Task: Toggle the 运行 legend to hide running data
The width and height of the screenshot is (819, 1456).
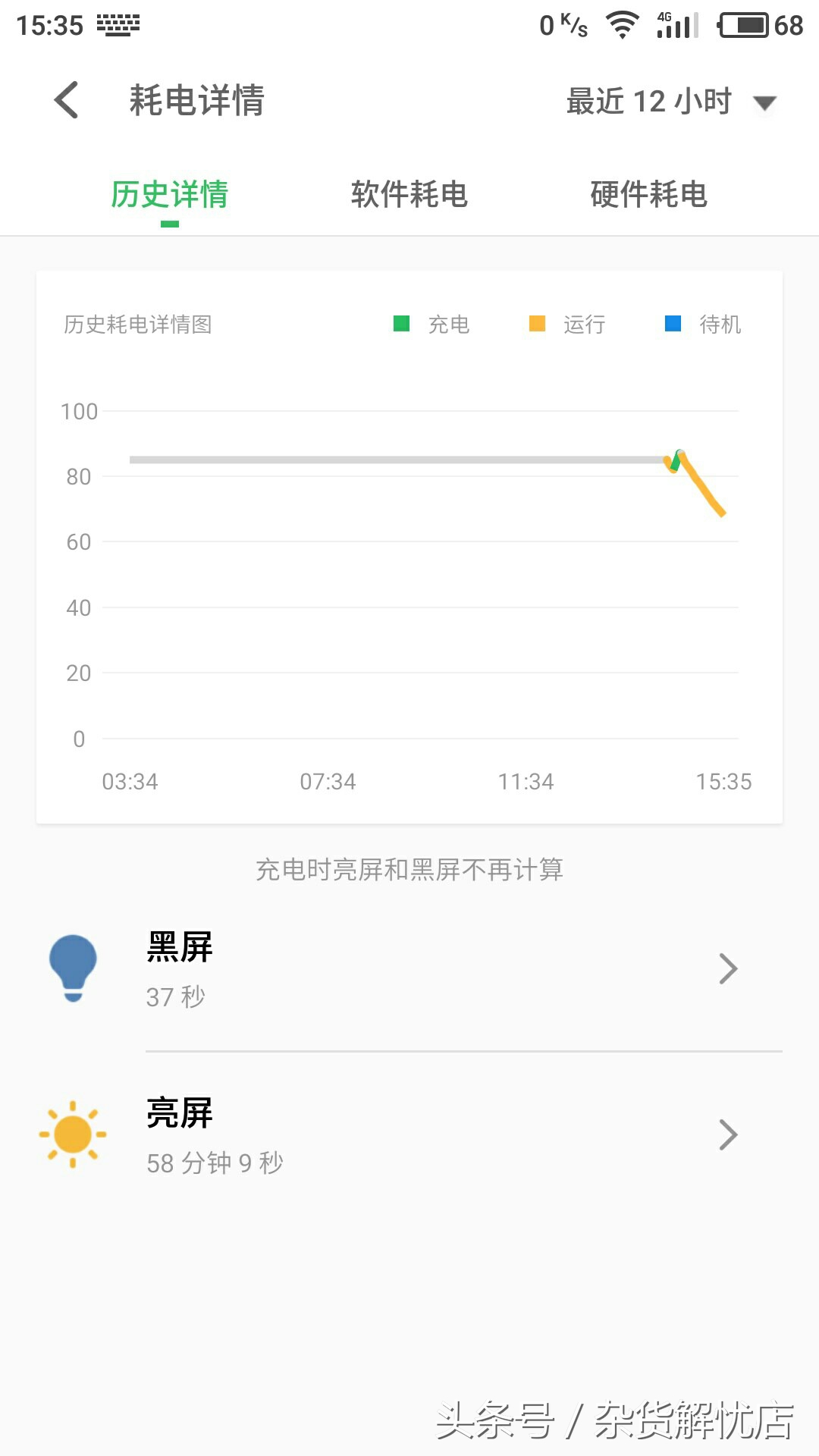Action: [x=538, y=324]
